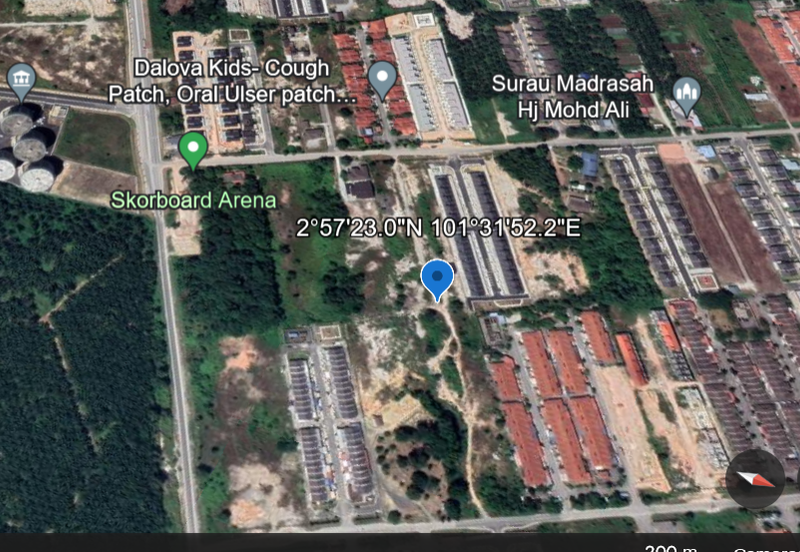Open Surau Madrasah Hj Mohd Ali marker
Viewport: 800px width, 552px height.
(685, 95)
